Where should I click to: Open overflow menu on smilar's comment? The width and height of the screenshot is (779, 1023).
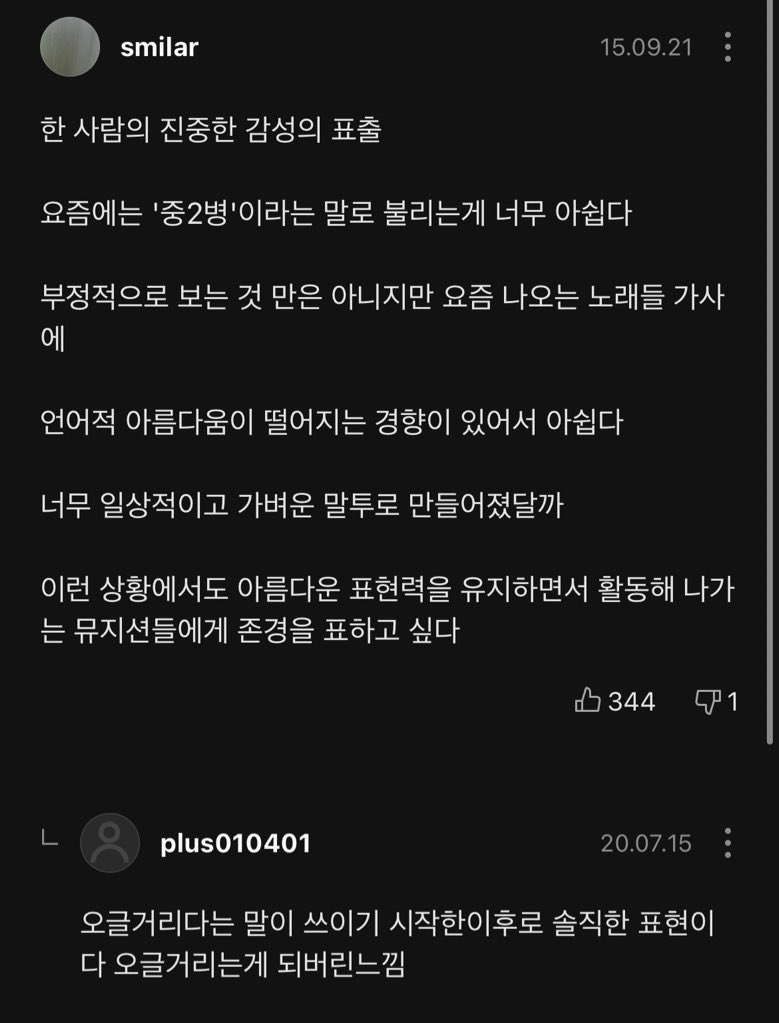tap(727, 47)
